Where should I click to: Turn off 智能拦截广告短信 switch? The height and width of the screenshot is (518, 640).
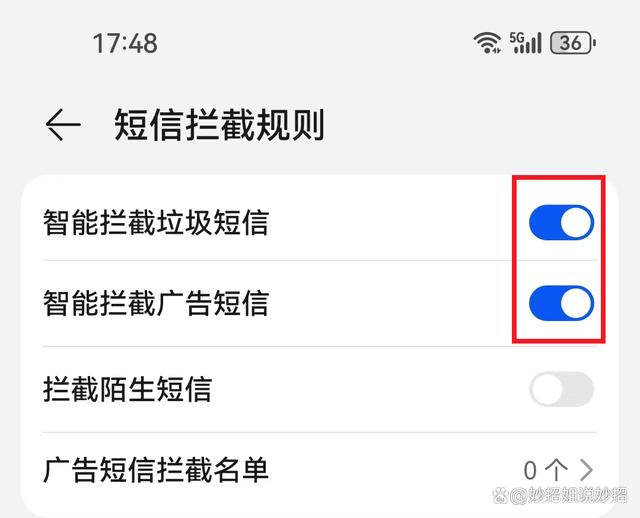pyautogui.click(x=561, y=303)
